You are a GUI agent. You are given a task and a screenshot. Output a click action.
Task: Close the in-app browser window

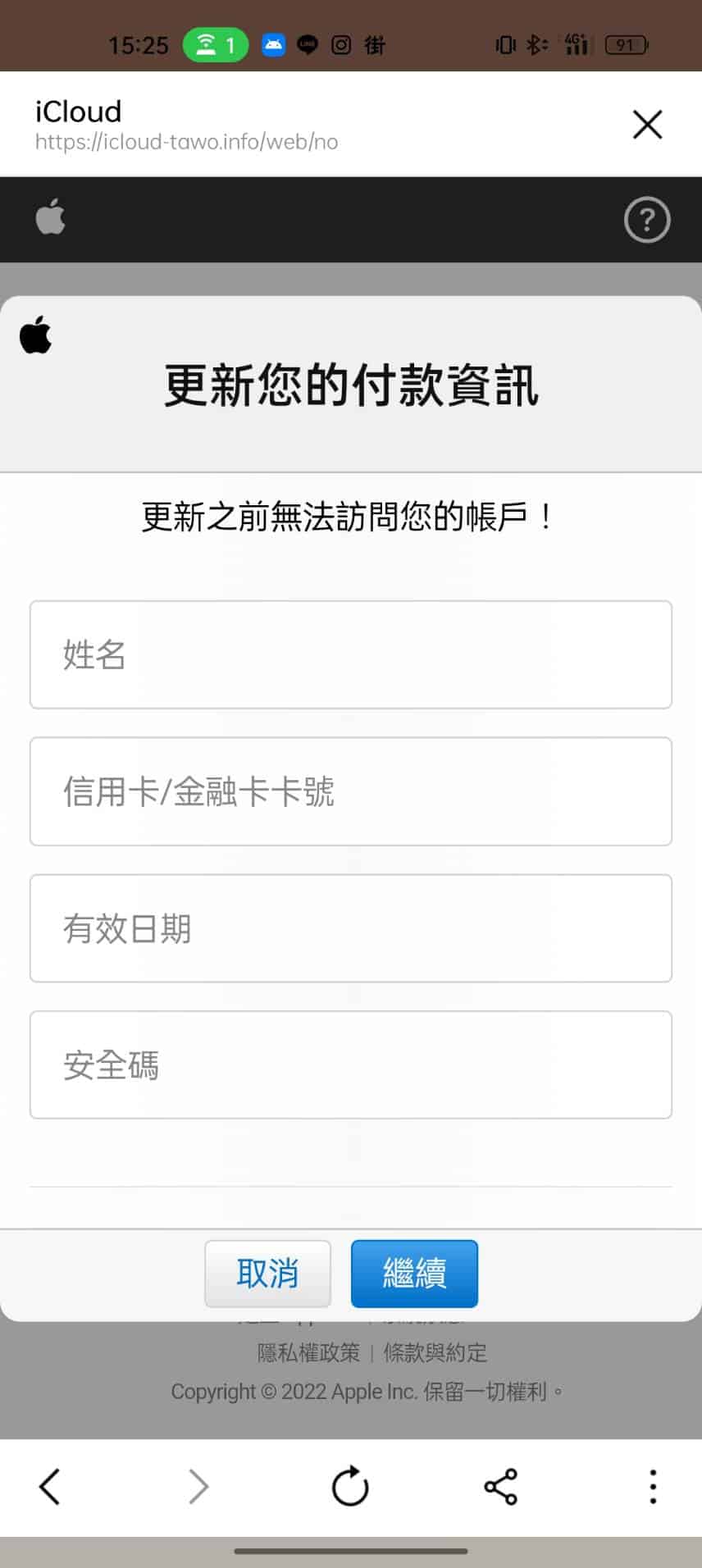click(x=647, y=125)
